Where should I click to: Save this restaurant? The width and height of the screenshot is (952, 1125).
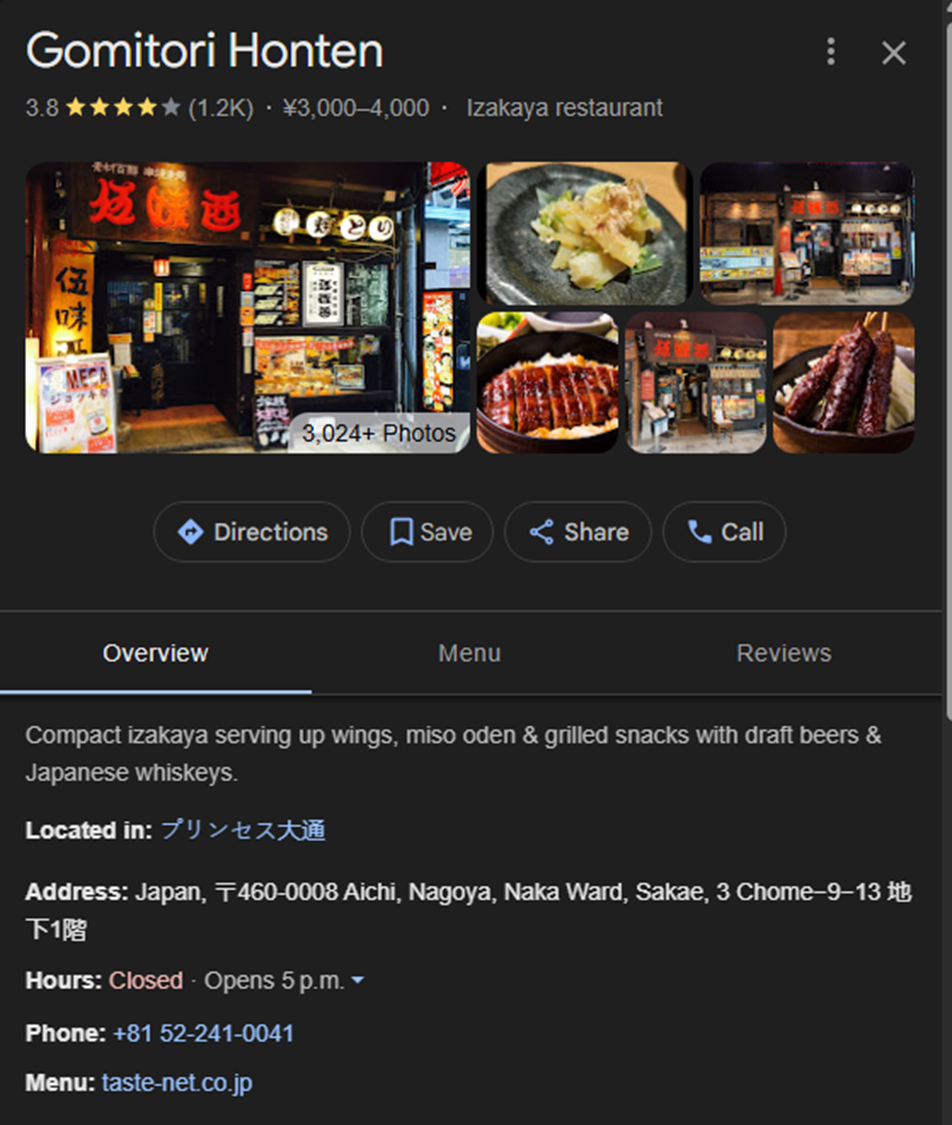pyautogui.click(x=428, y=532)
